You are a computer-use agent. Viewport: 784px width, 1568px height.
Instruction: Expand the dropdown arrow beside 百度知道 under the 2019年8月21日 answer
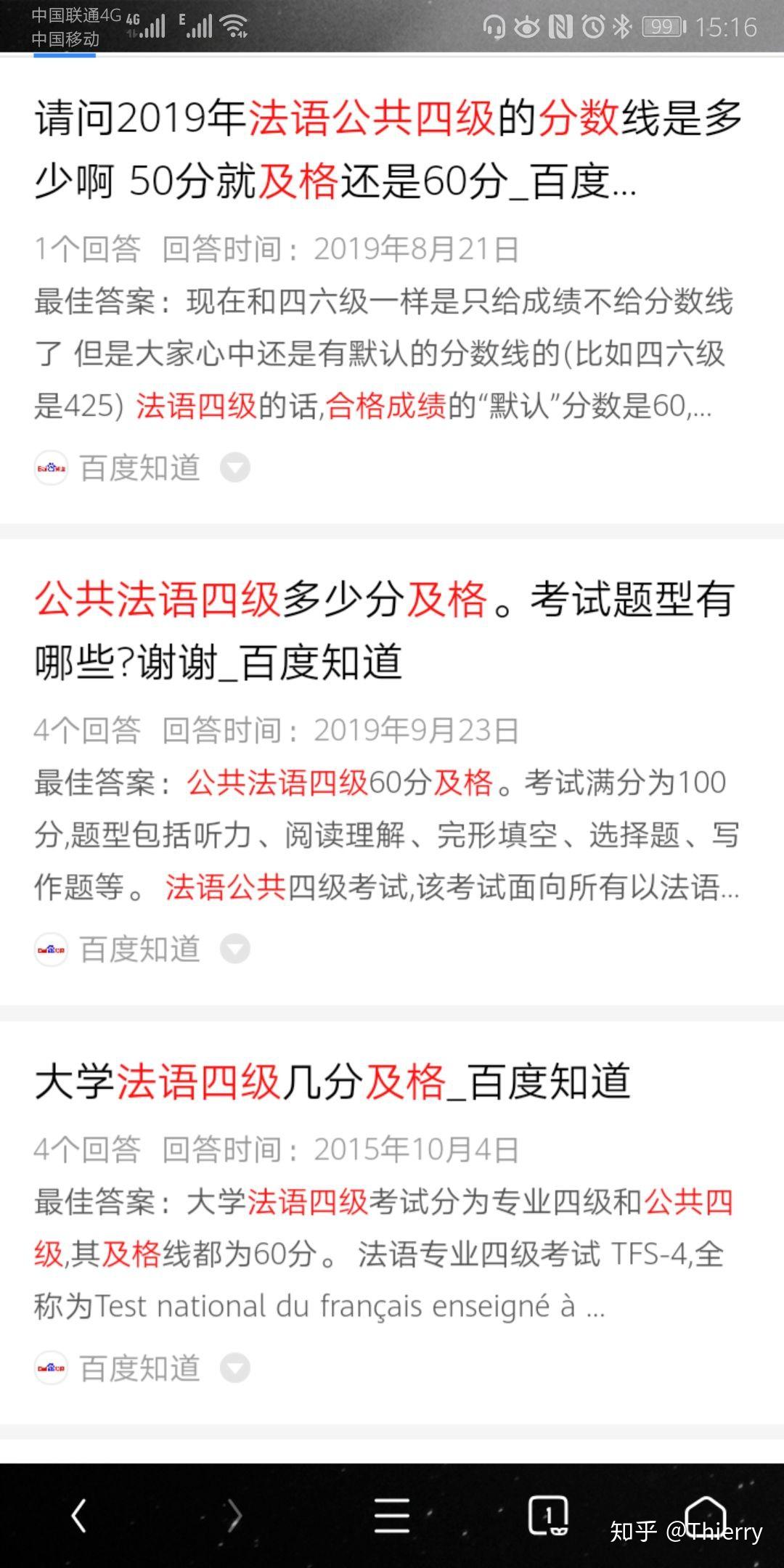(x=235, y=467)
